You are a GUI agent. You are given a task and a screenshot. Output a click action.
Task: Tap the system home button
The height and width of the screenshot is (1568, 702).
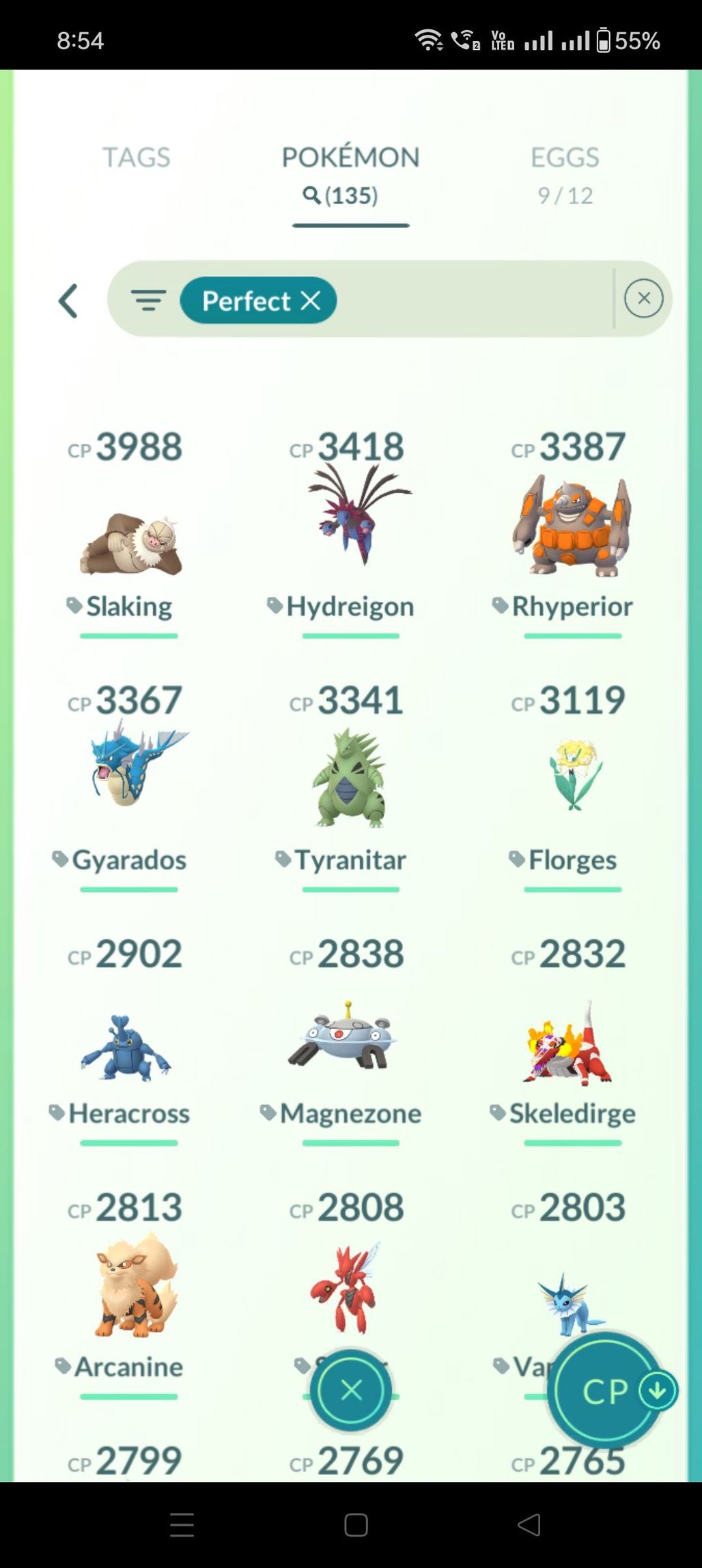click(356, 1525)
